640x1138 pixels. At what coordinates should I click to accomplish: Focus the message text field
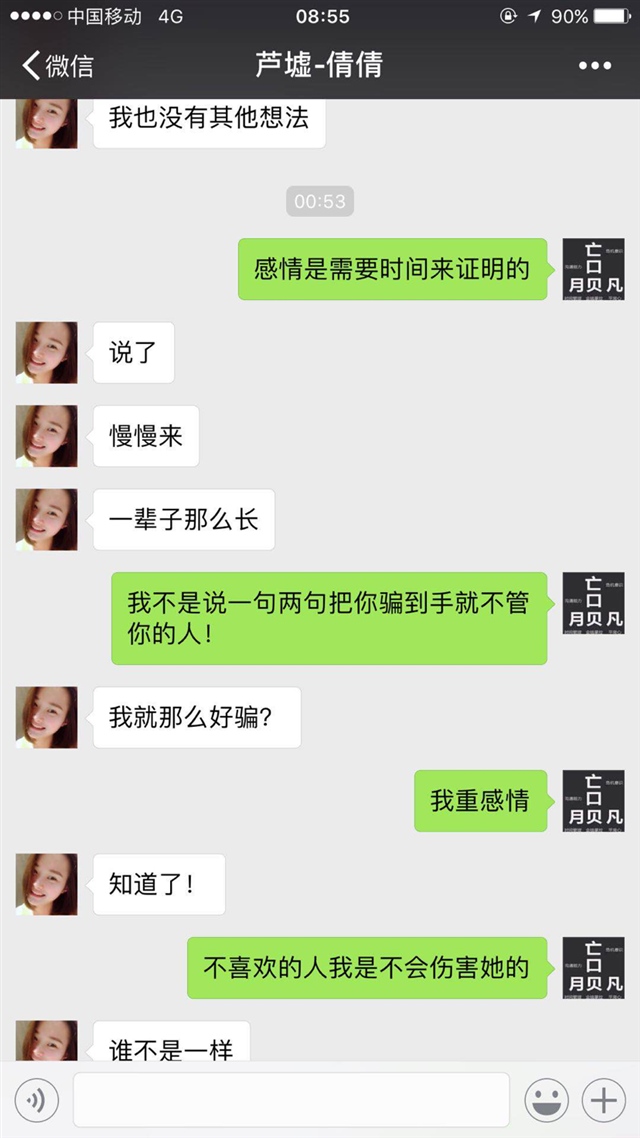[x=290, y=1101]
